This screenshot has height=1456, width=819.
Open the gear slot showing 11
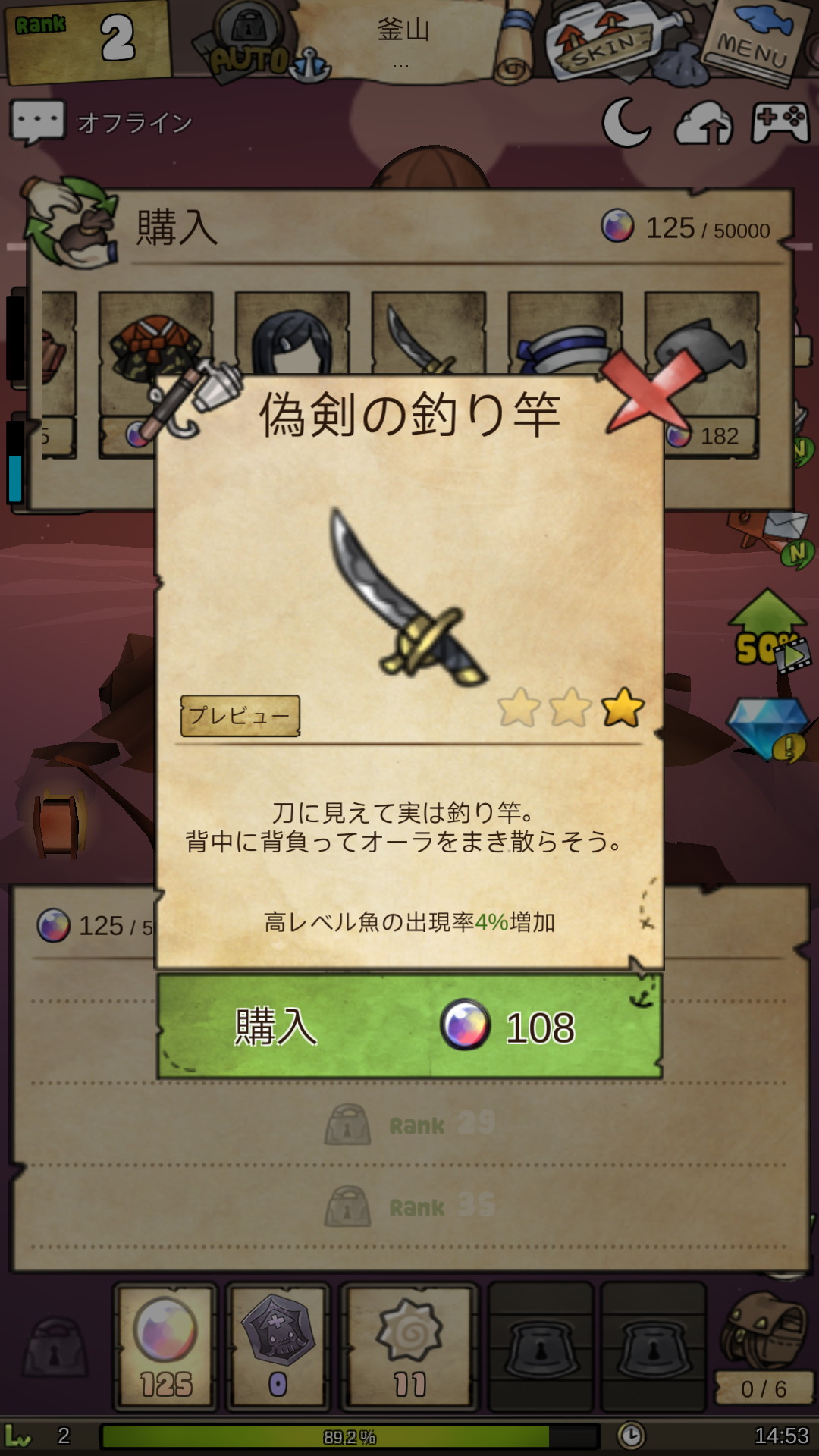[409, 1345]
